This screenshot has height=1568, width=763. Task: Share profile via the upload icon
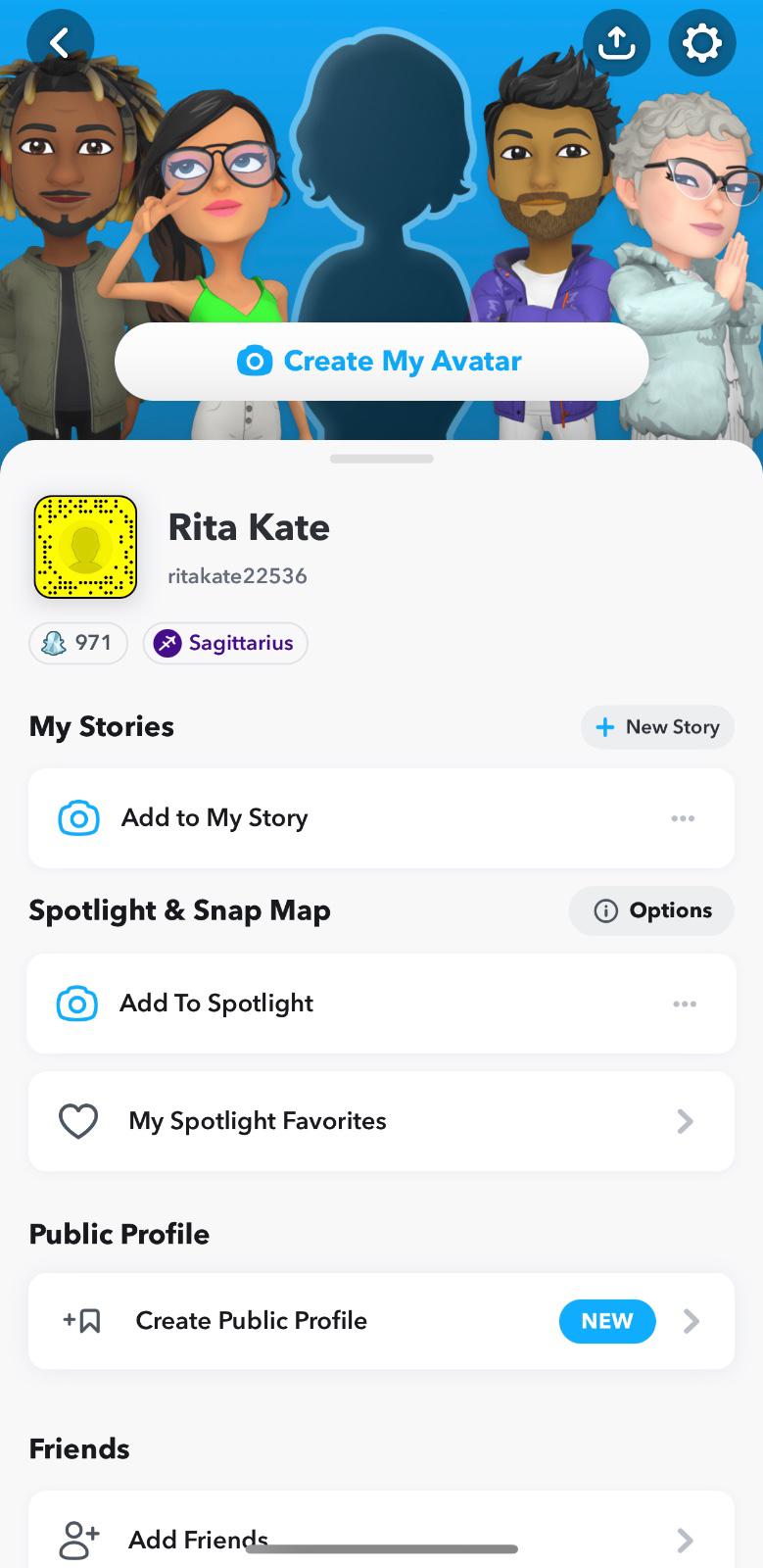click(x=616, y=43)
